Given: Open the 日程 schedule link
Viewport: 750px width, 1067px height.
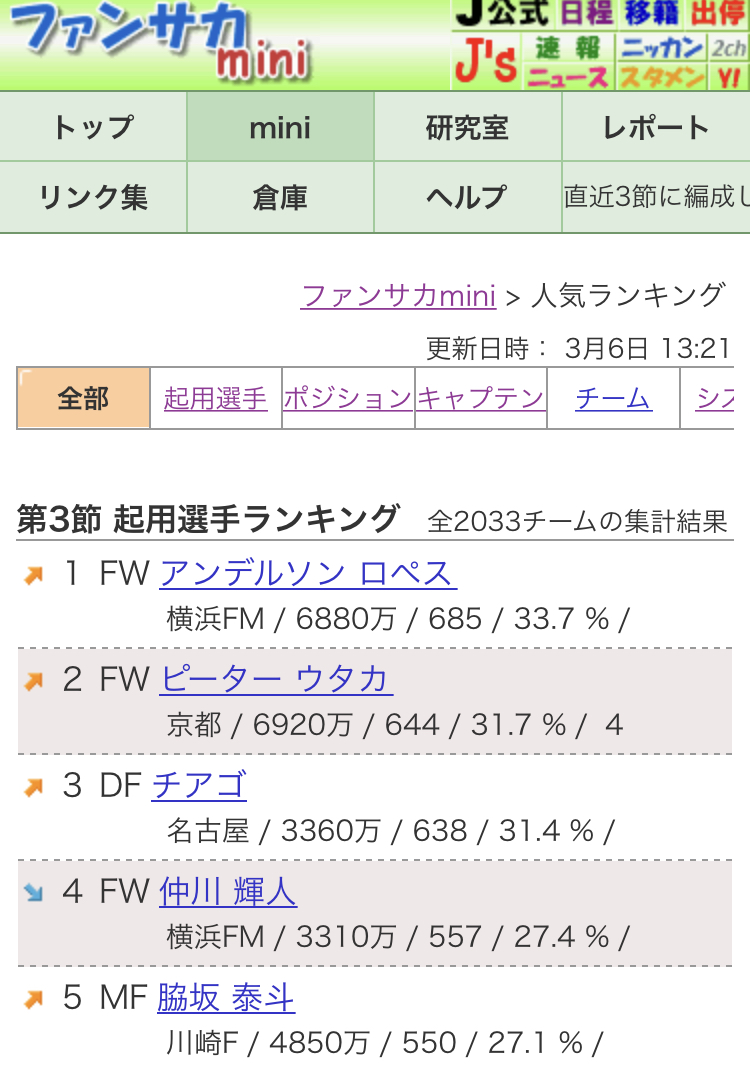Looking at the screenshot, I should point(587,14).
